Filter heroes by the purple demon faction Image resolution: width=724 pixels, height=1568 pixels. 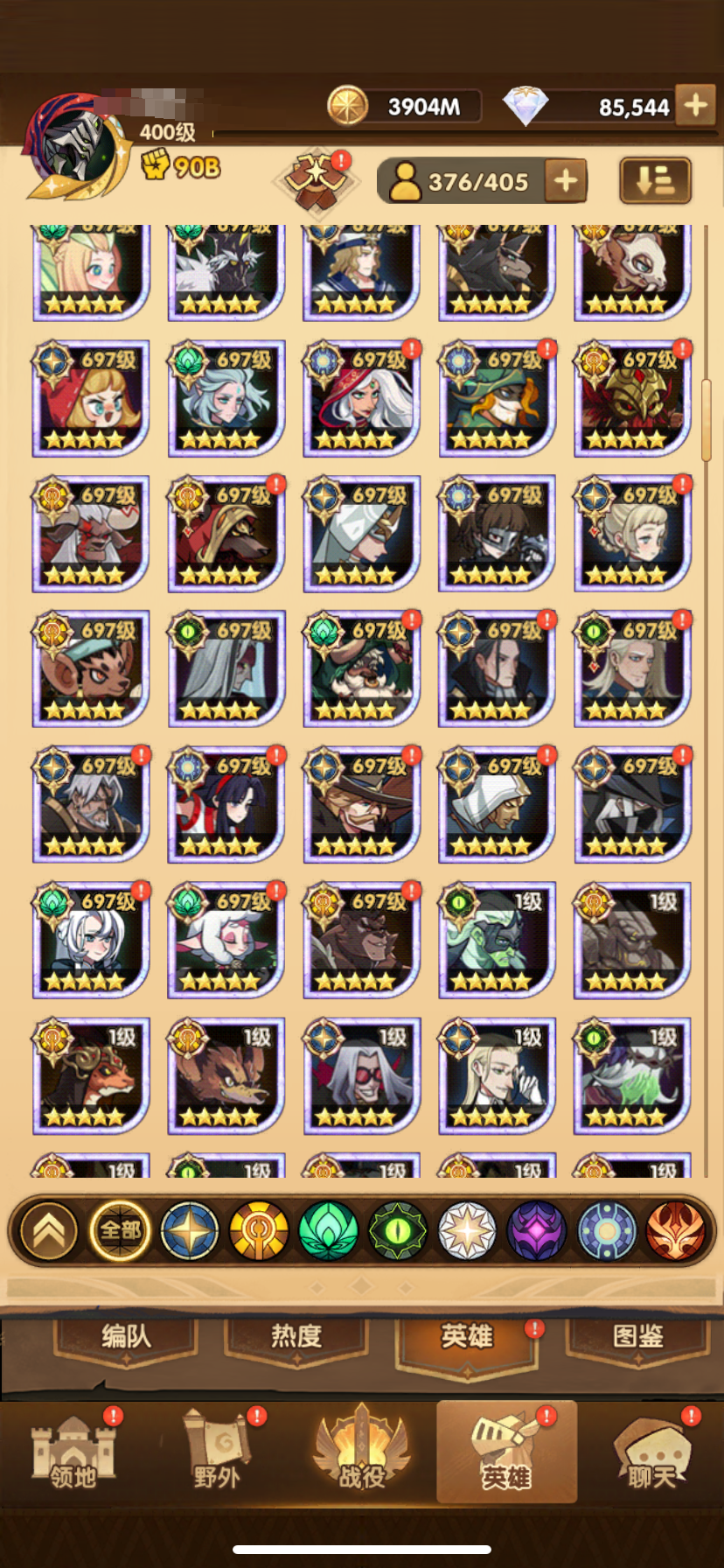(537, 1230)
